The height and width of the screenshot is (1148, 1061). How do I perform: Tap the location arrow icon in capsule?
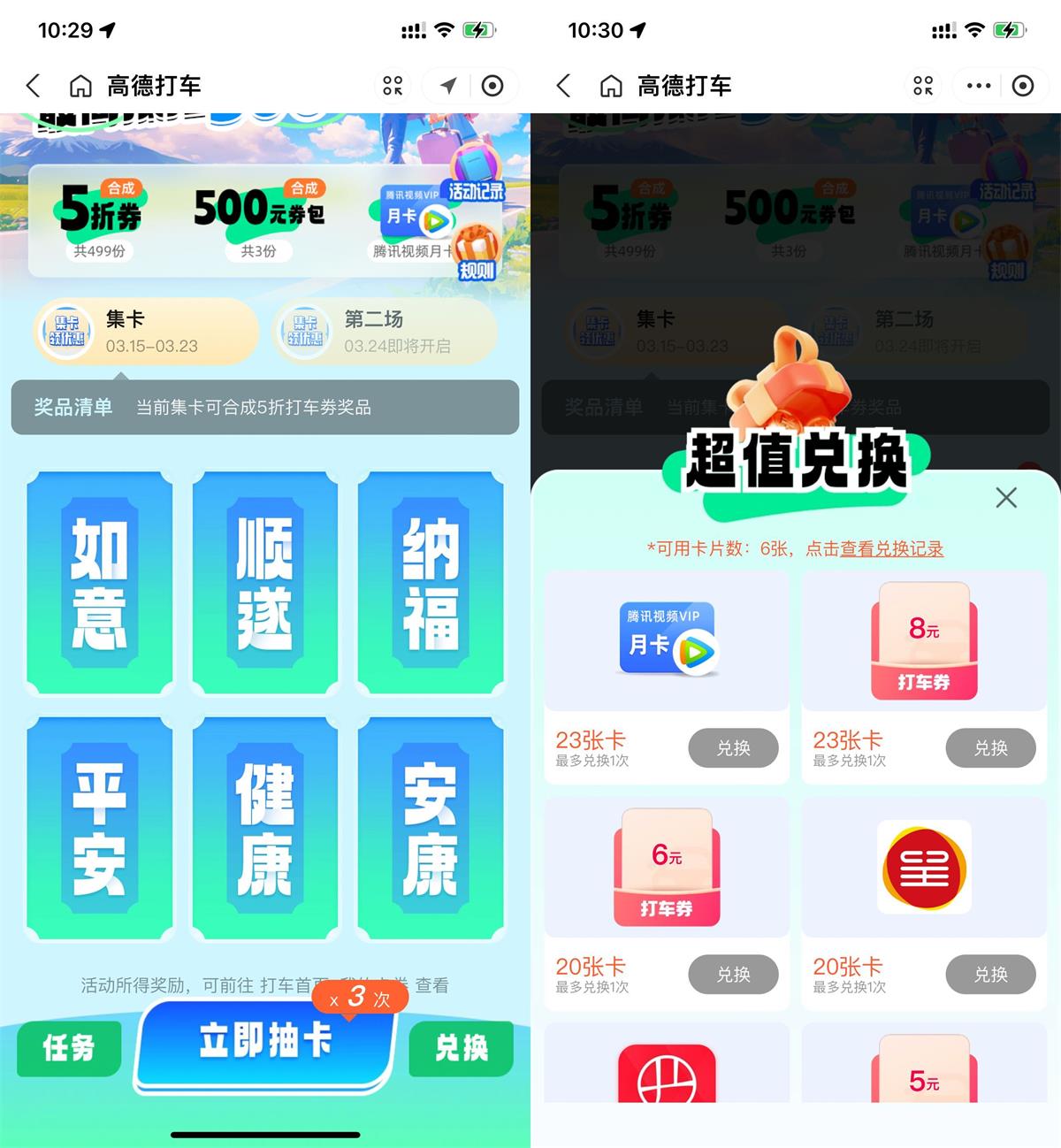pos(448,86)
